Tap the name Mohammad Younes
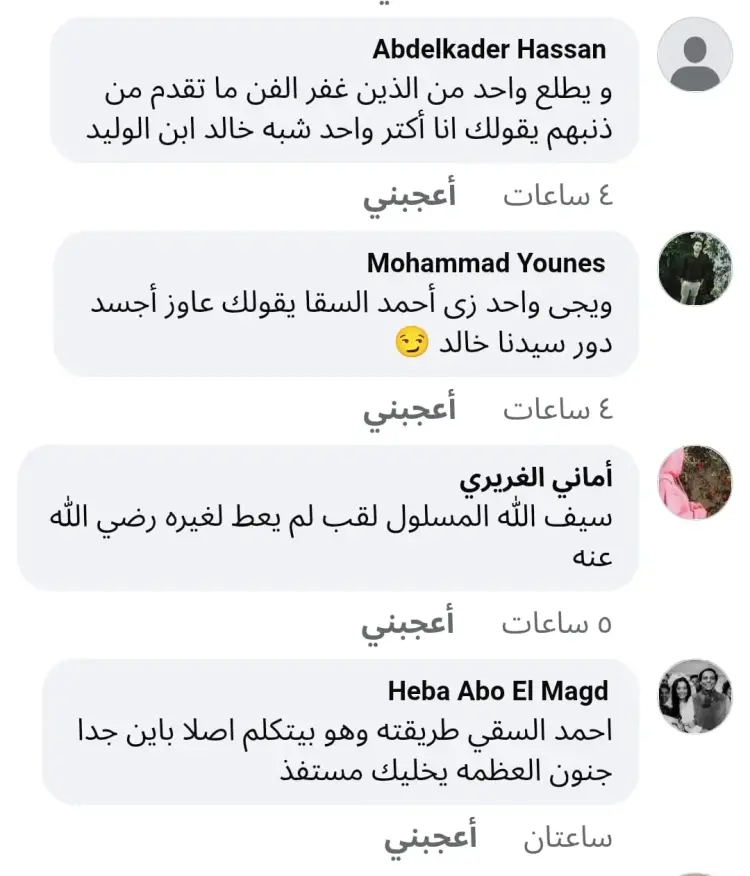 tap(486, 263)
